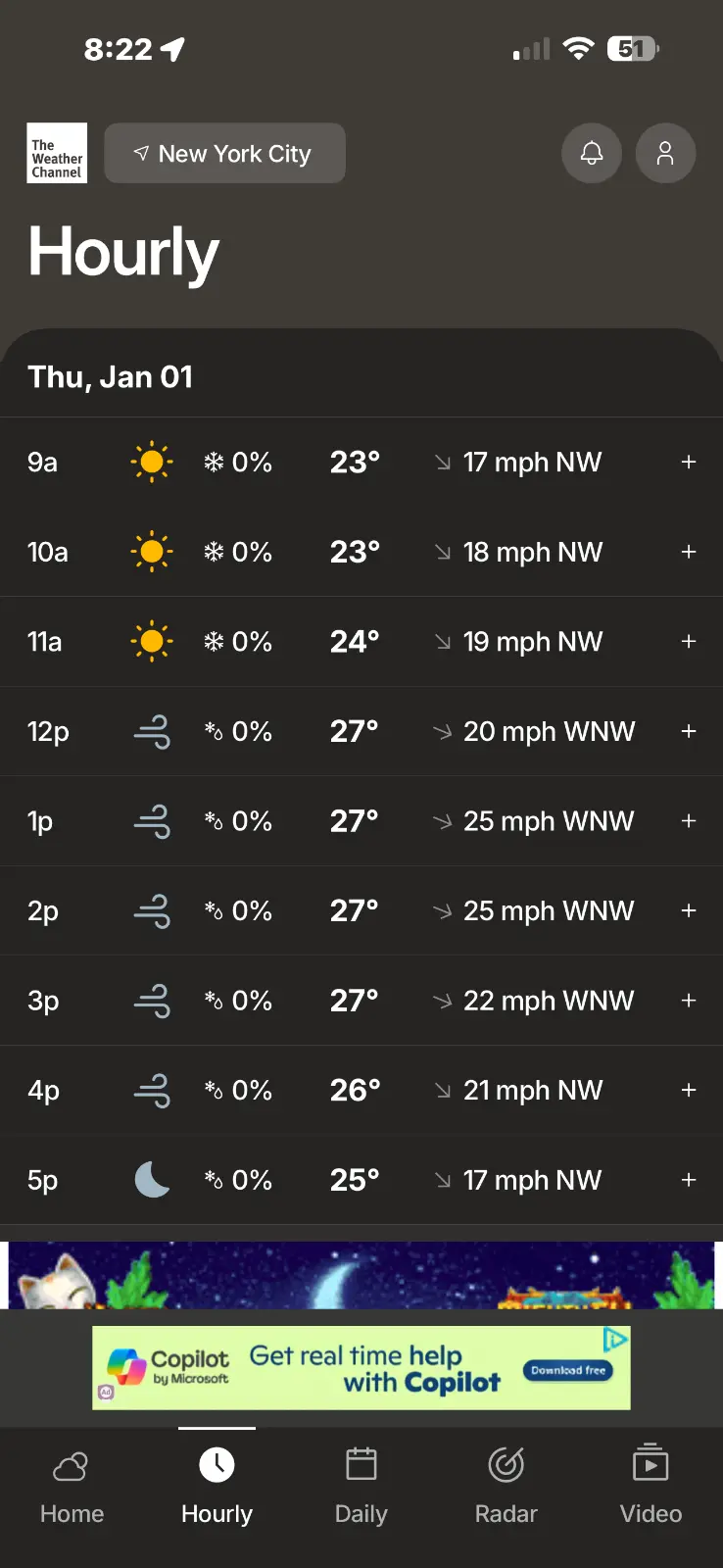Open the Radar tab
This screenshot has height=1568, width=723.
pos(506,1487)
